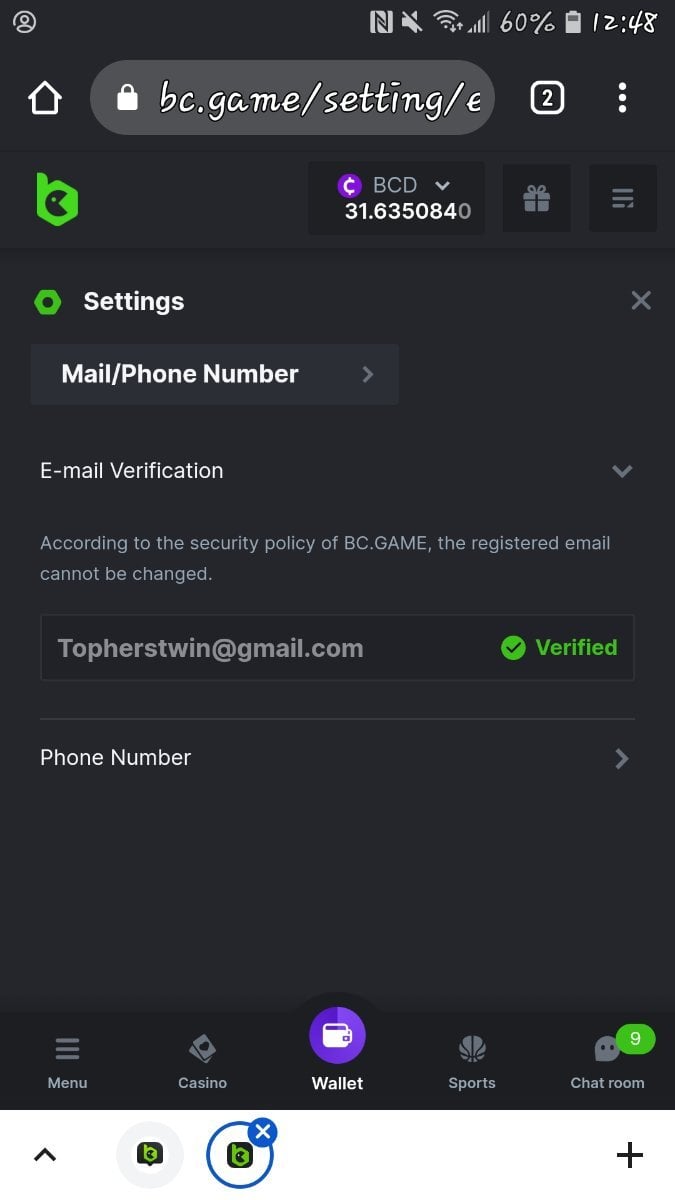Go to the browser home page
This screenshot has height=1200, width=675.
[45, 98]
